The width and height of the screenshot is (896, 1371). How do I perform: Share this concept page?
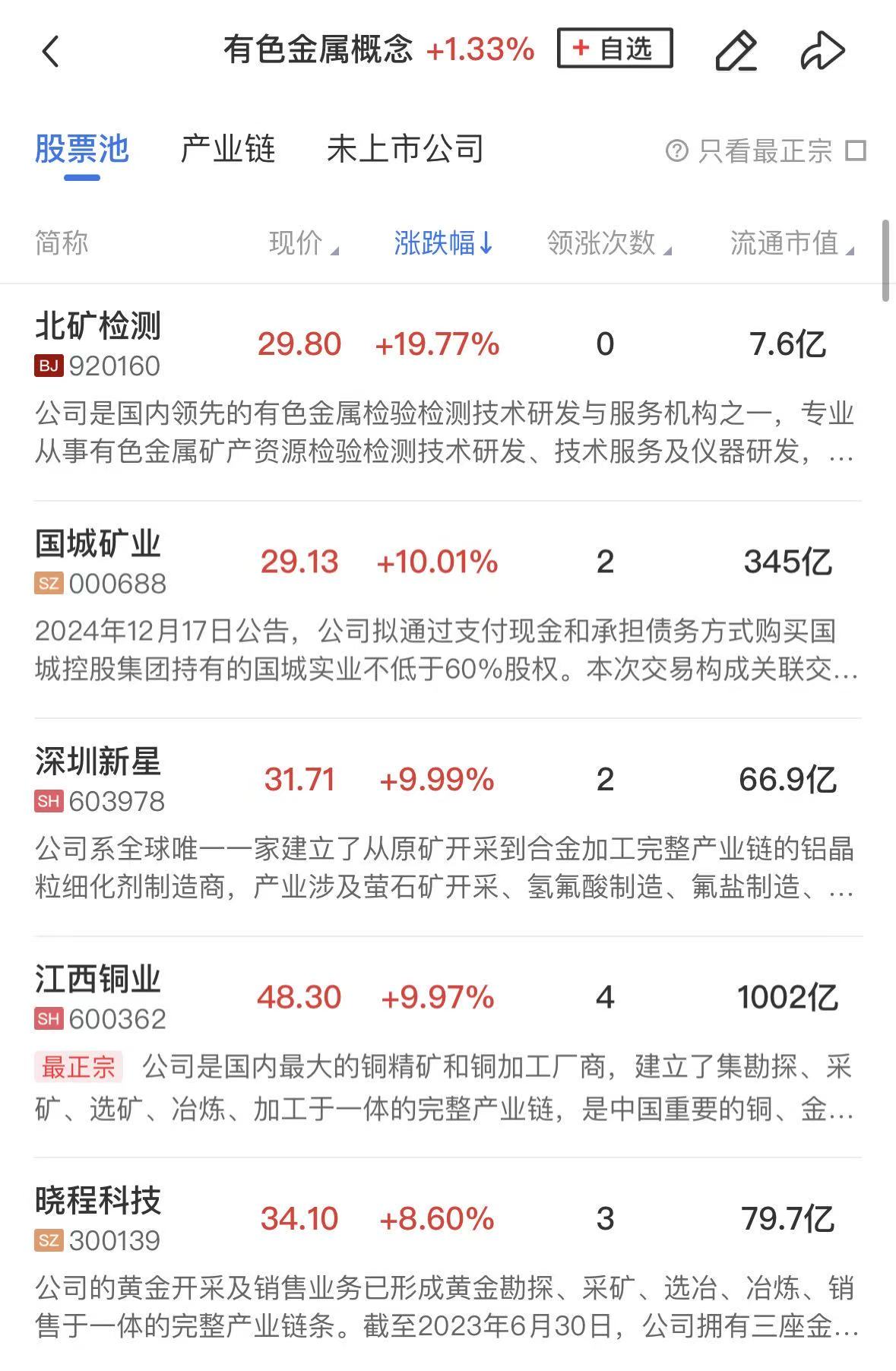pos(822,51)
